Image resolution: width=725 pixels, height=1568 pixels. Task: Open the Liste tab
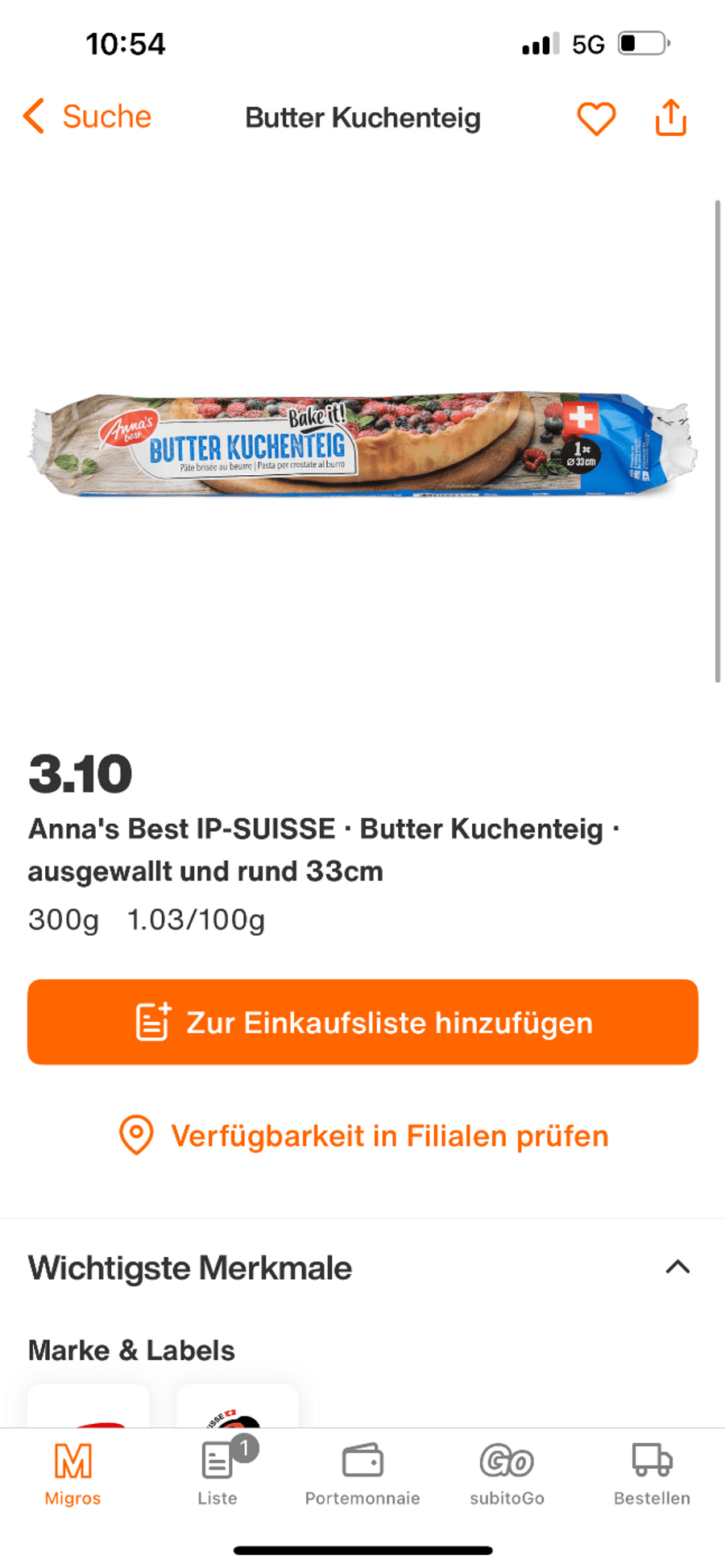click(217, 1474)
